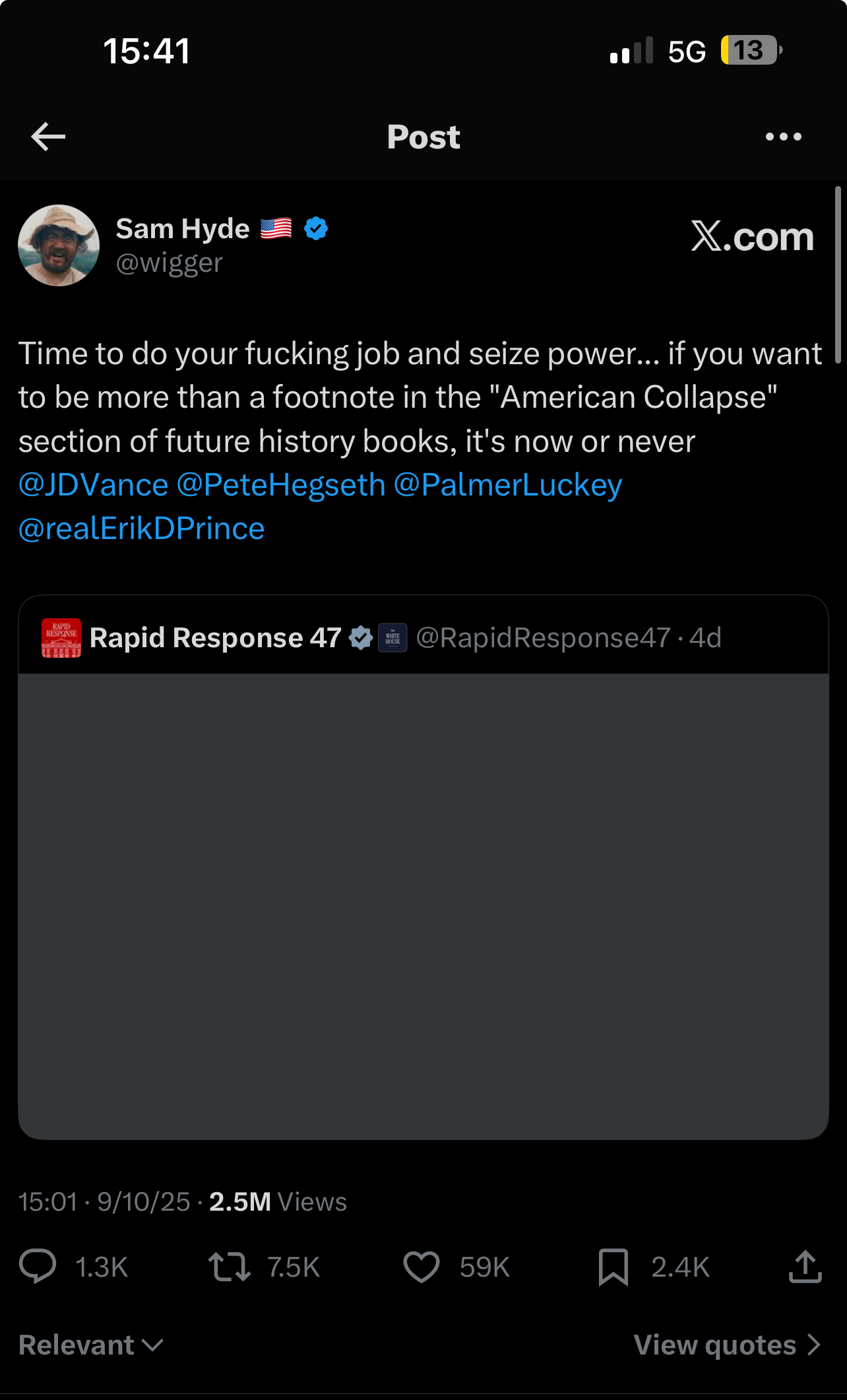
Task: Open Sam Hyde's profile picture
Action: [59, 245]
